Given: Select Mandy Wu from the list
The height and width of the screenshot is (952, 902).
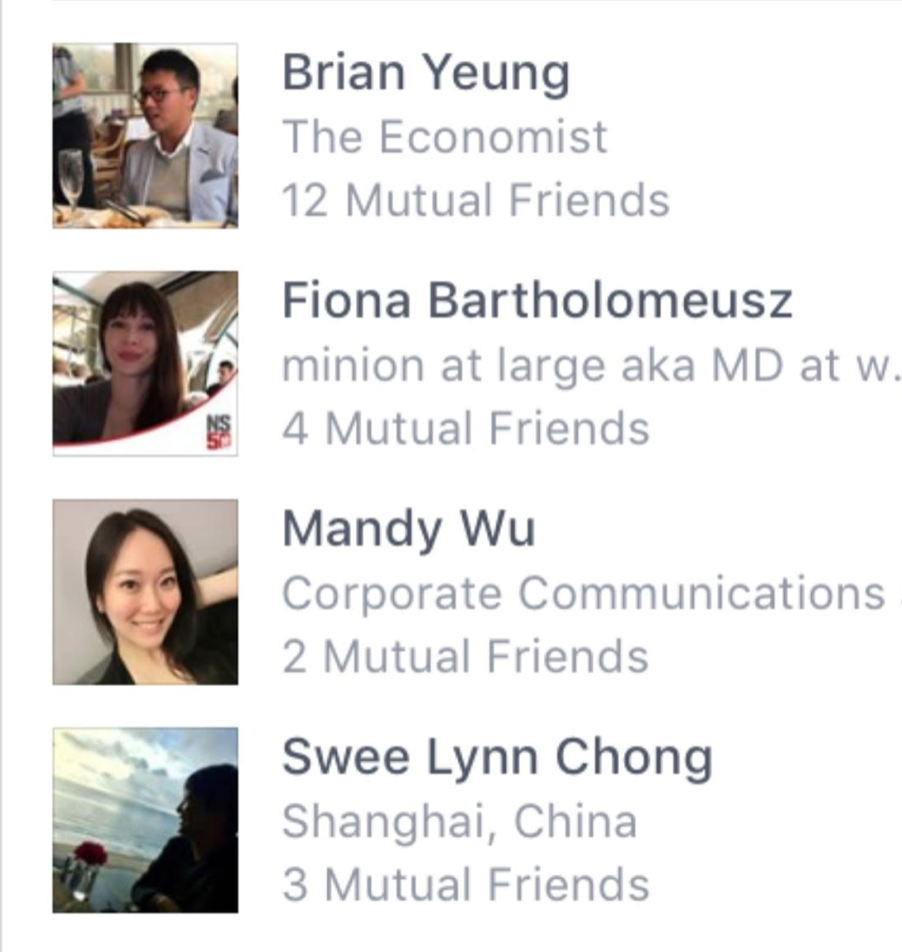Looking at the screenshot, I should [x=408, y=529].
